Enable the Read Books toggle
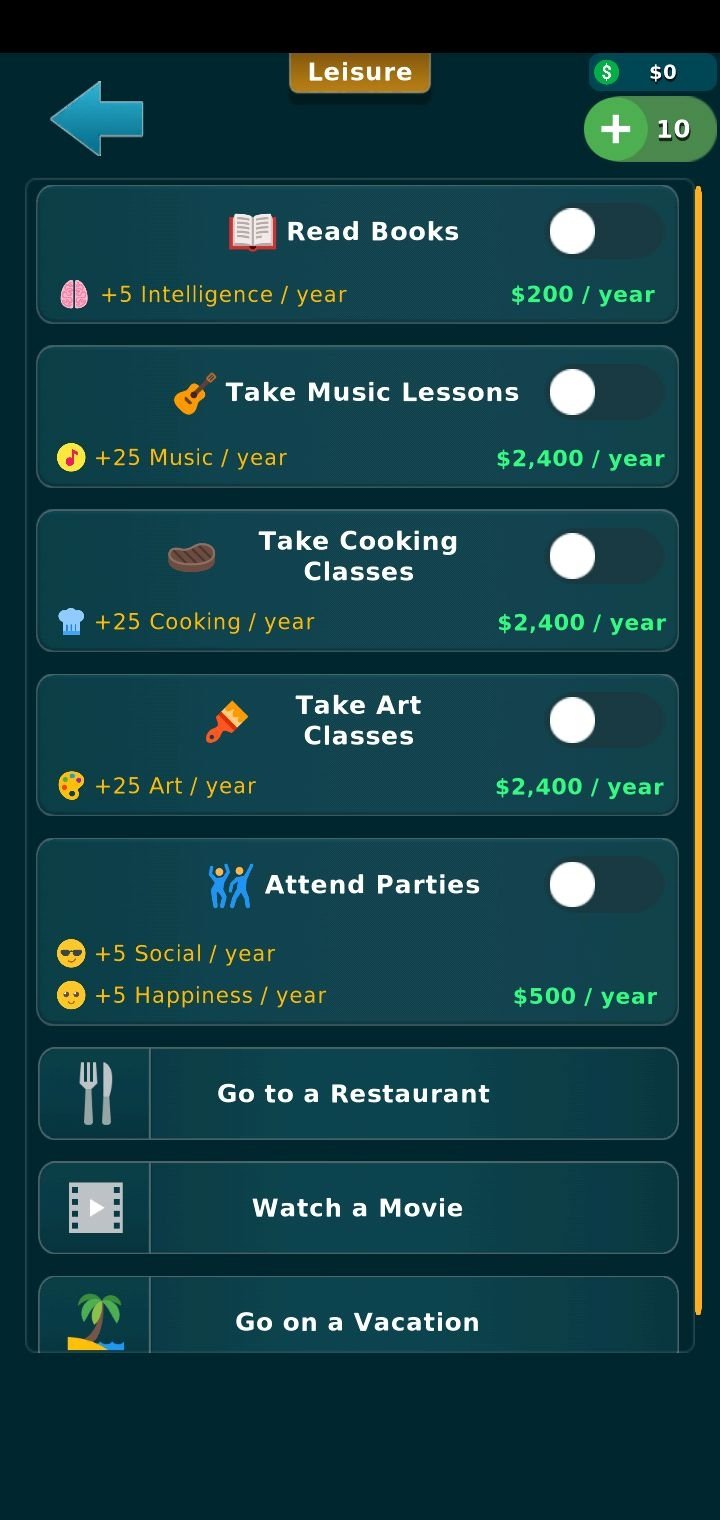 coord(604,232)
